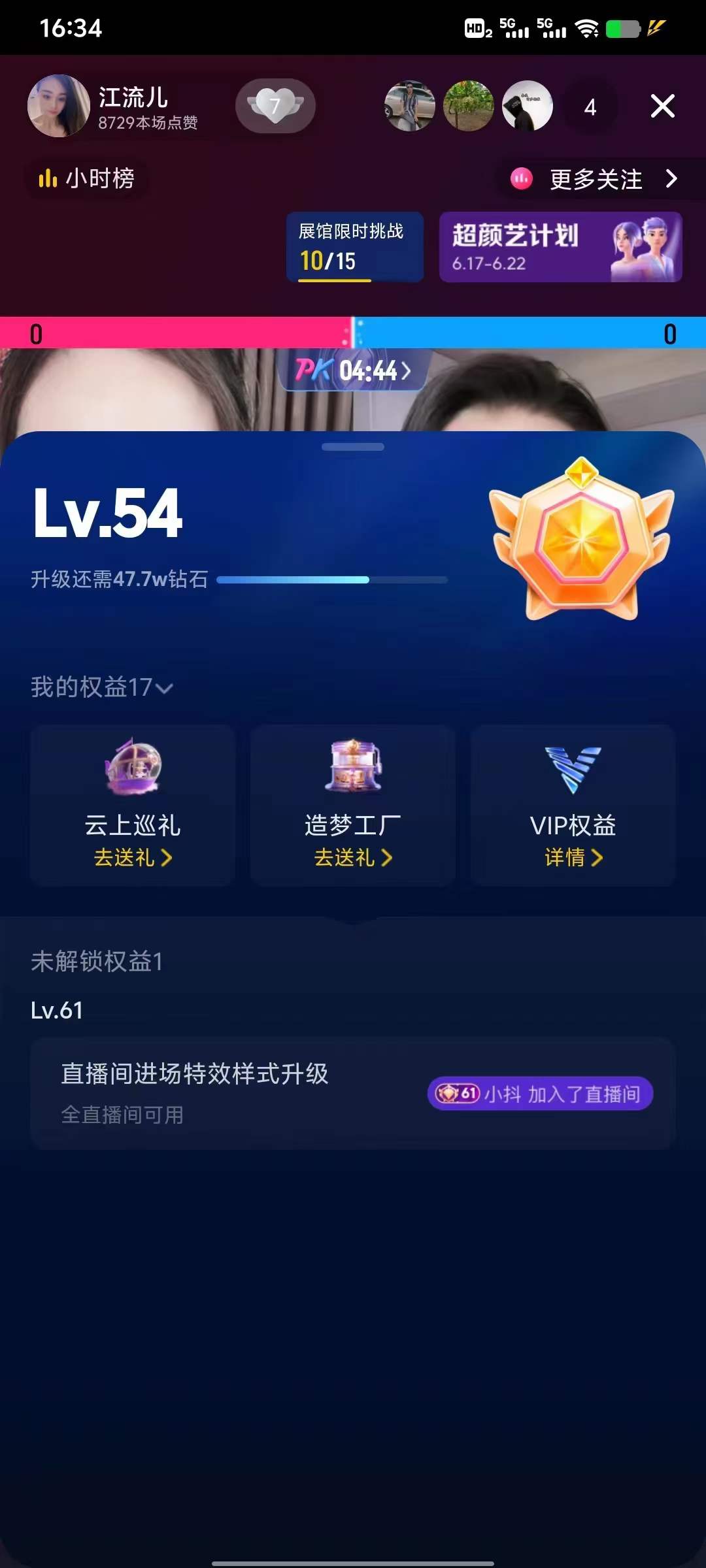Tap the heart badge showing 7

(x=275, y=106)
